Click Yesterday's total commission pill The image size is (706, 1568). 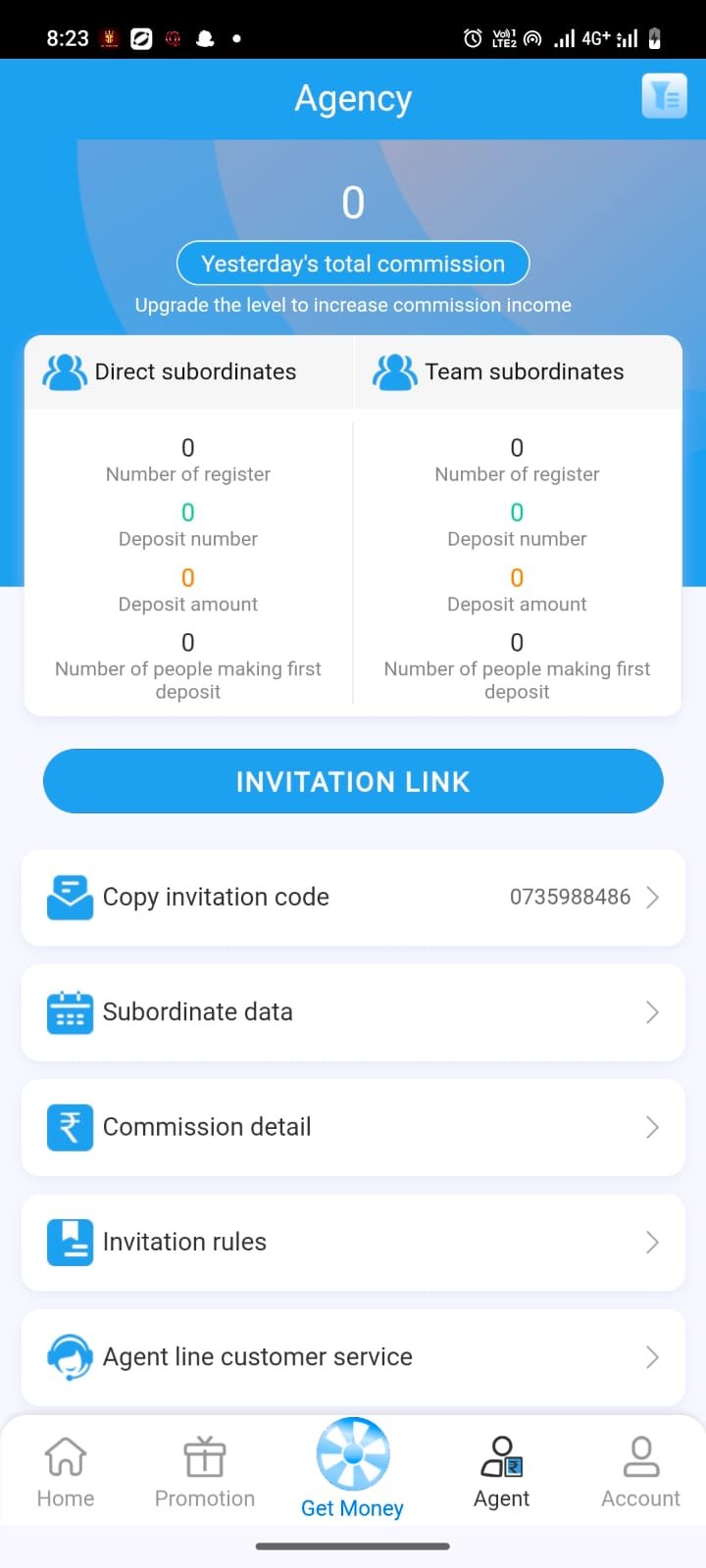pos(353,263)
